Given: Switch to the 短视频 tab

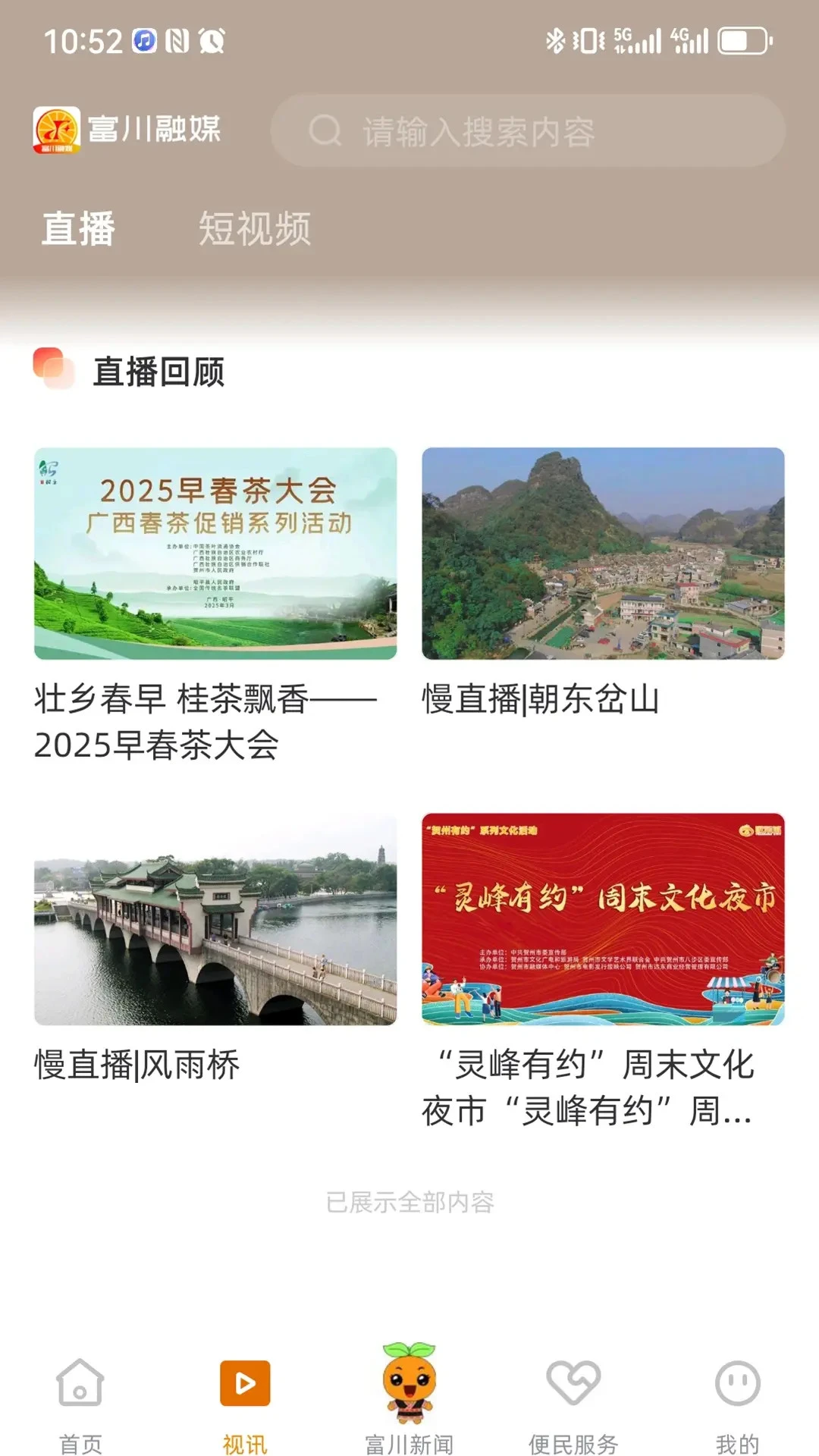Looking at the screenshot, I should point(256,229).
